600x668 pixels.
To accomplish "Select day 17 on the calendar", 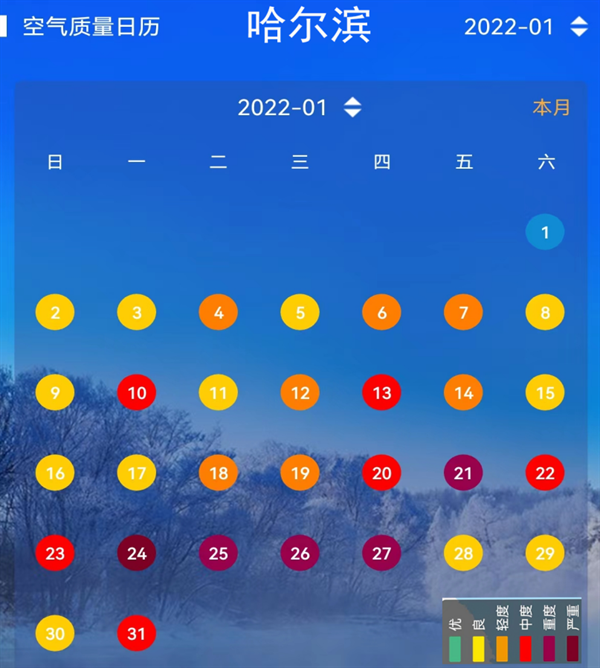I will tap(137, 473).
